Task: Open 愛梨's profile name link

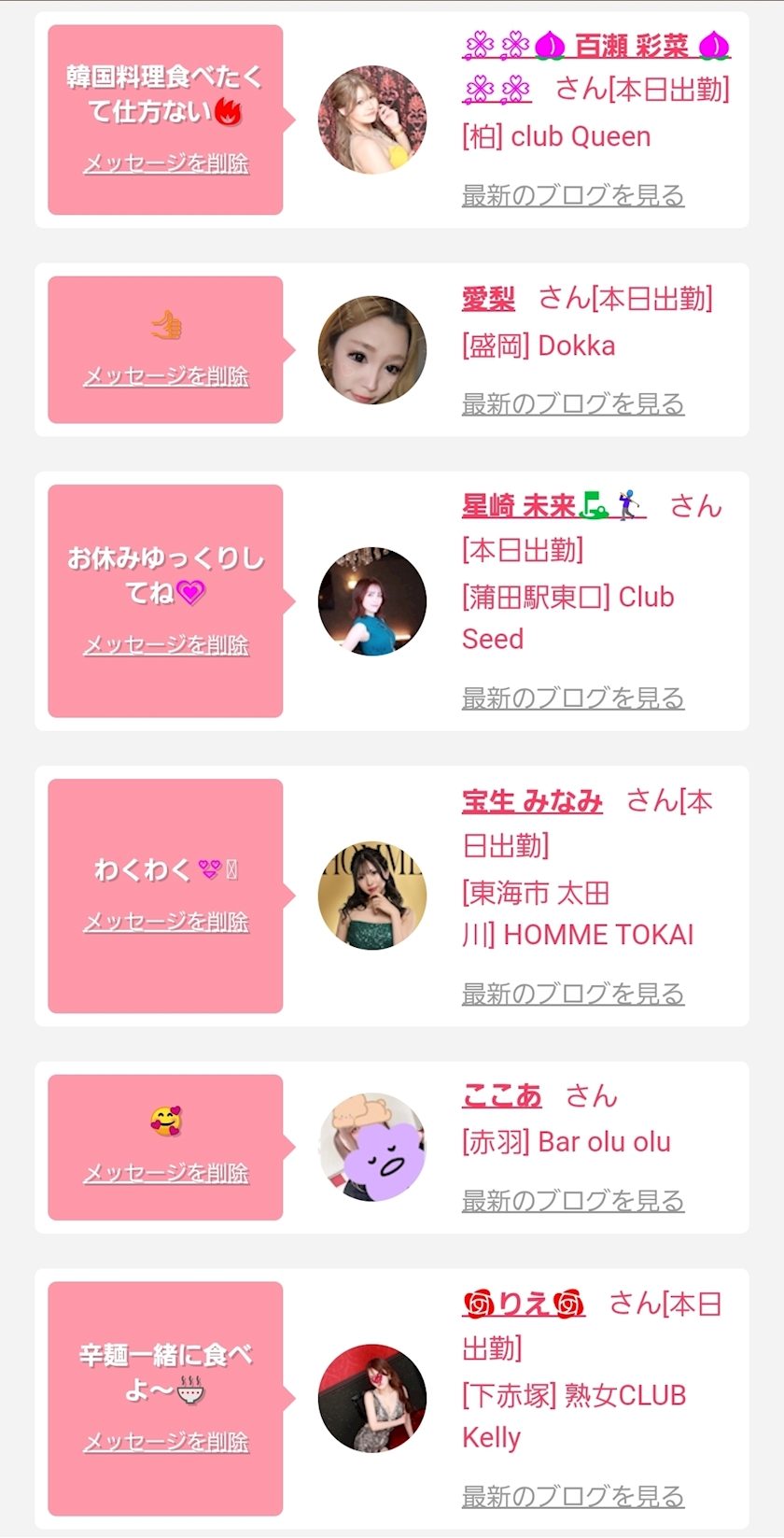Action: pyautogui.click(x=488, y=299)
